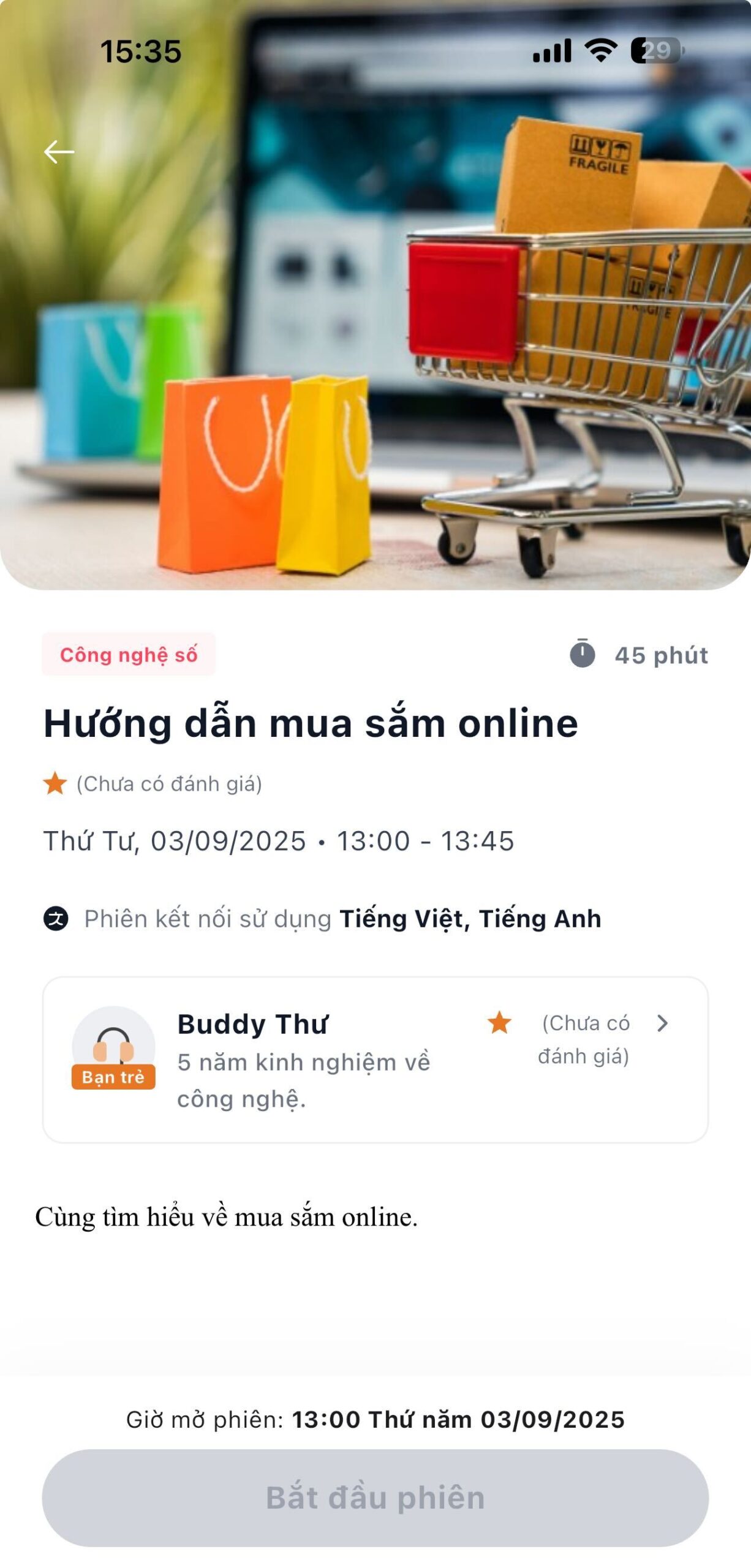
Task: Open the Buddy Thư profile card
Action: point(375,1059)
